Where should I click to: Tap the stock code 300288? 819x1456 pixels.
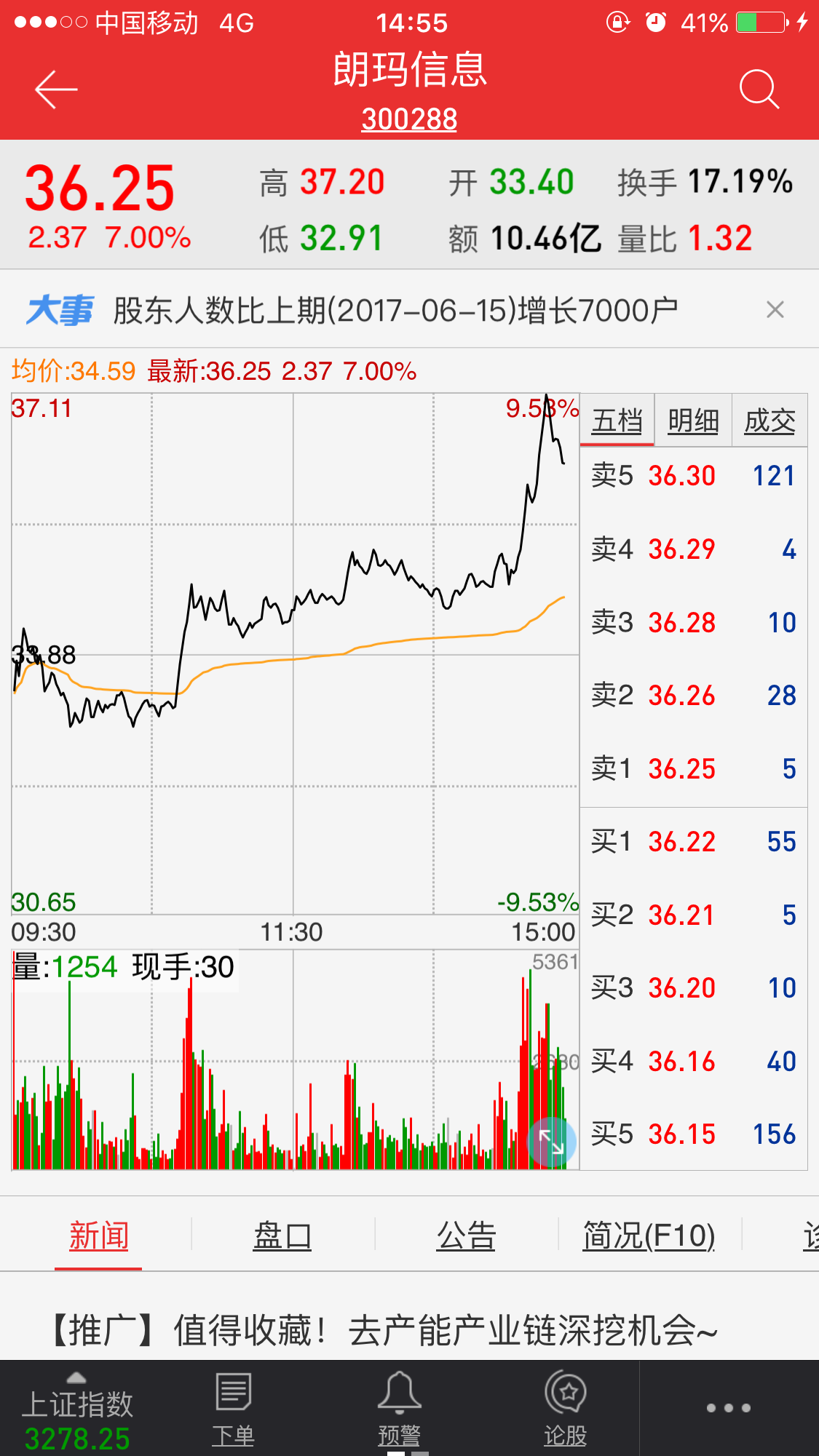(x=409, y=119)
